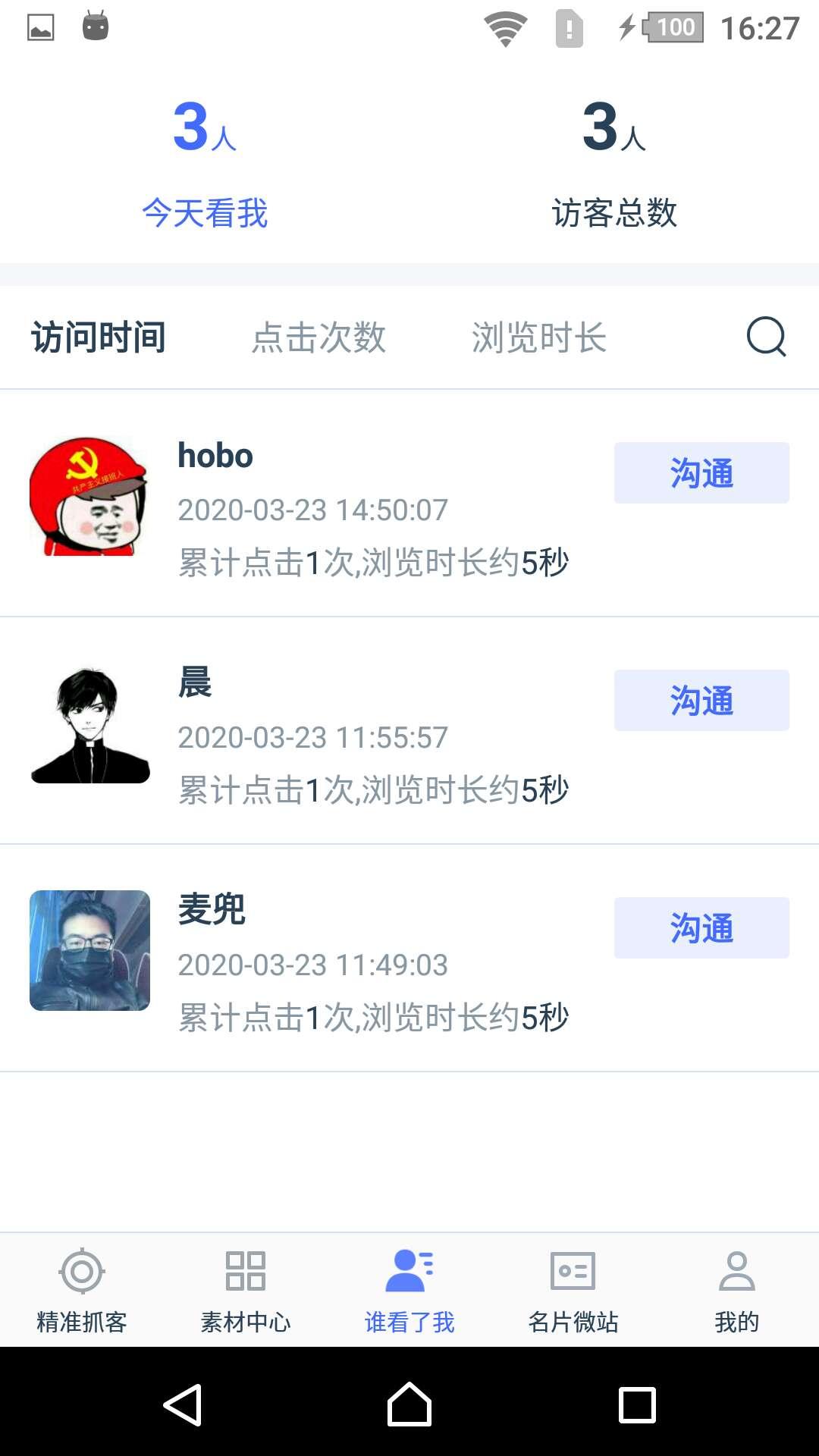Tap the system back button
Viewport: 819px width, 1456px height.
183,1404
